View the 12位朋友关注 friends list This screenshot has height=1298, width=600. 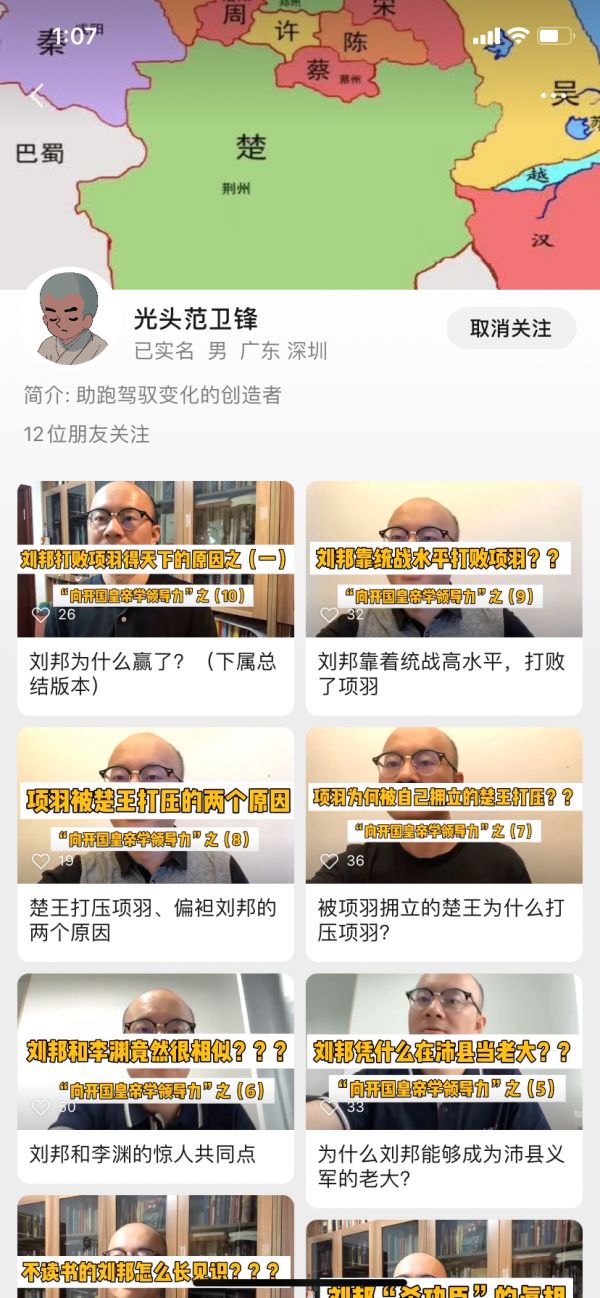point(86,434)
